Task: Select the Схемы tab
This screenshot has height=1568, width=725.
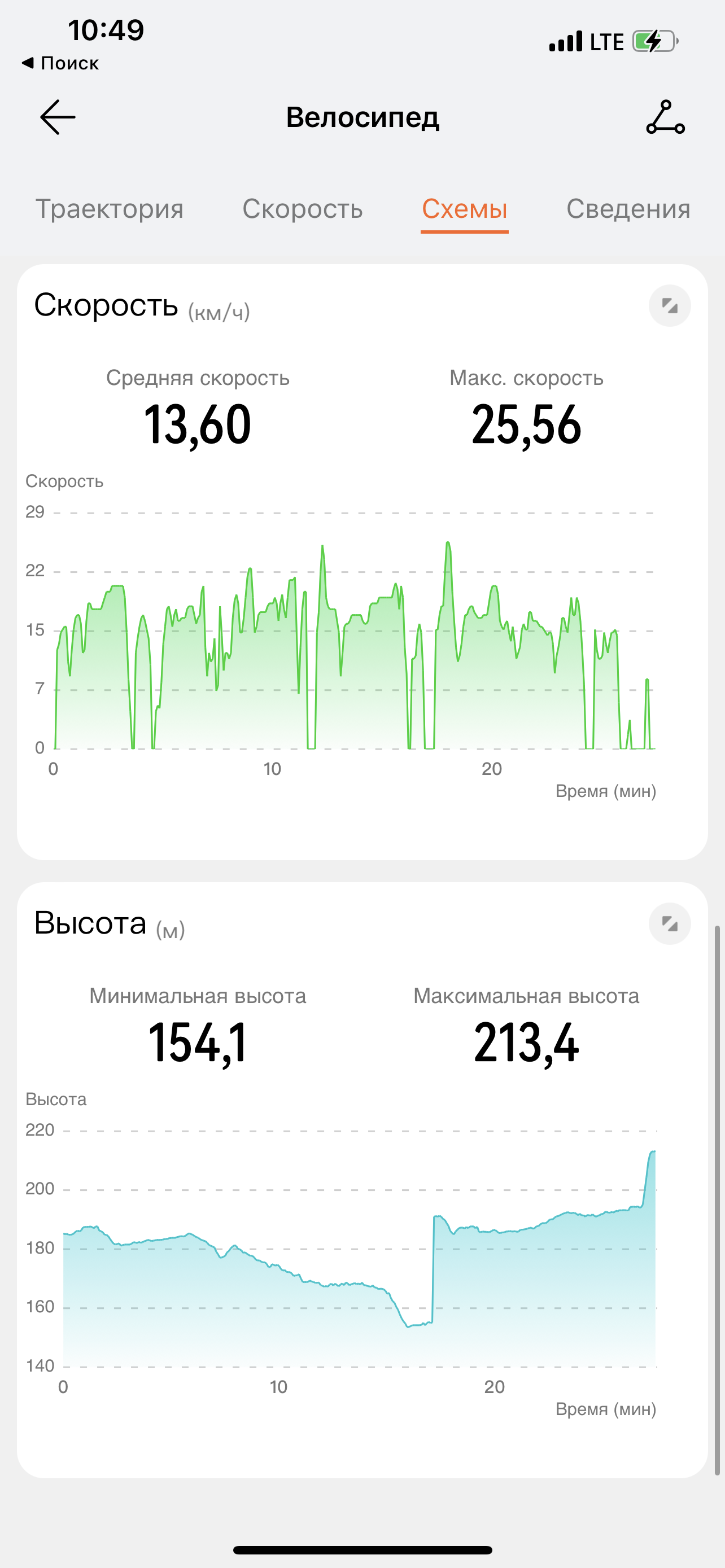Action: pos(465,209)
